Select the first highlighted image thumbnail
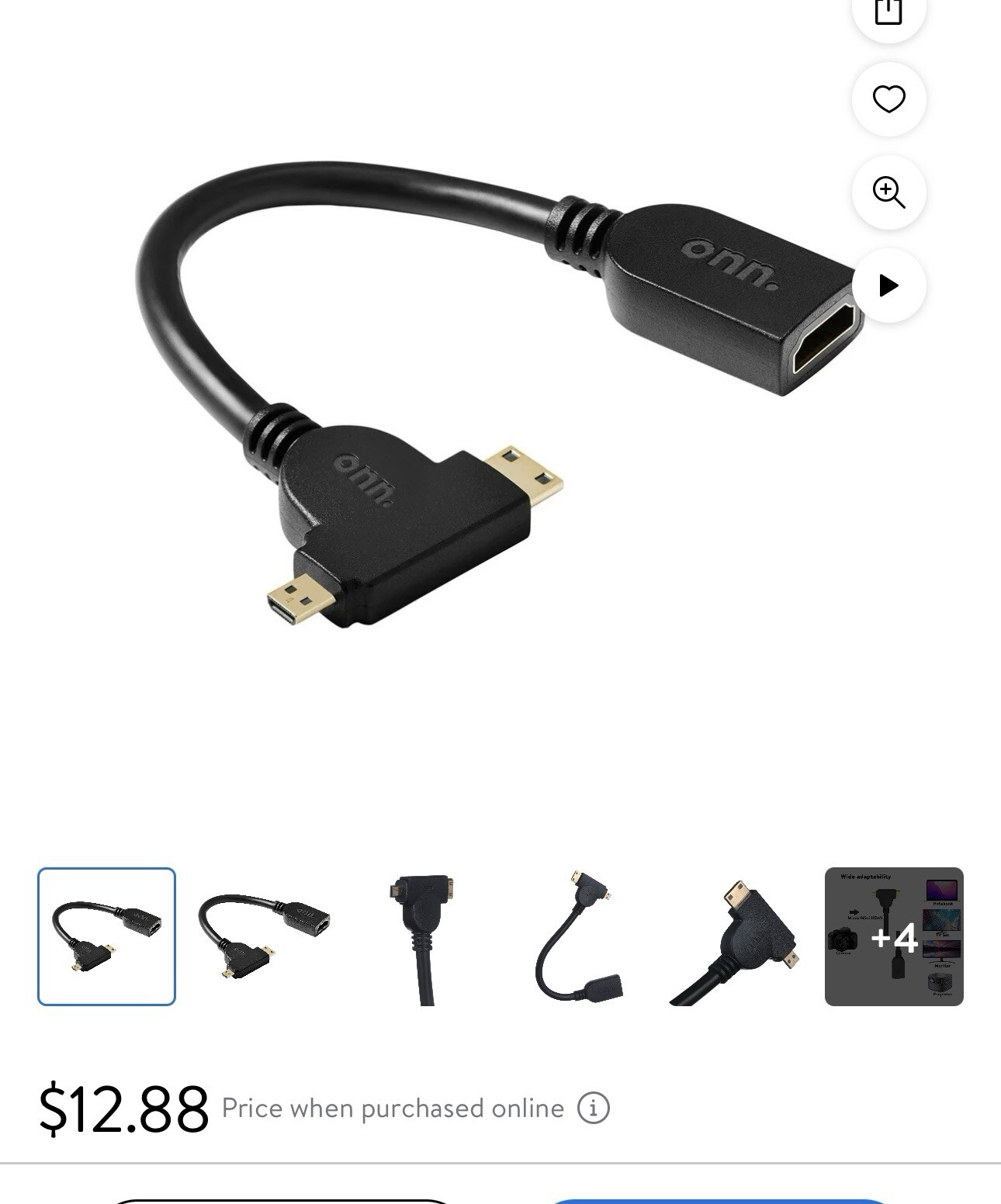The height and width of the screenshot is (1204, 1001). coord(107,936)
